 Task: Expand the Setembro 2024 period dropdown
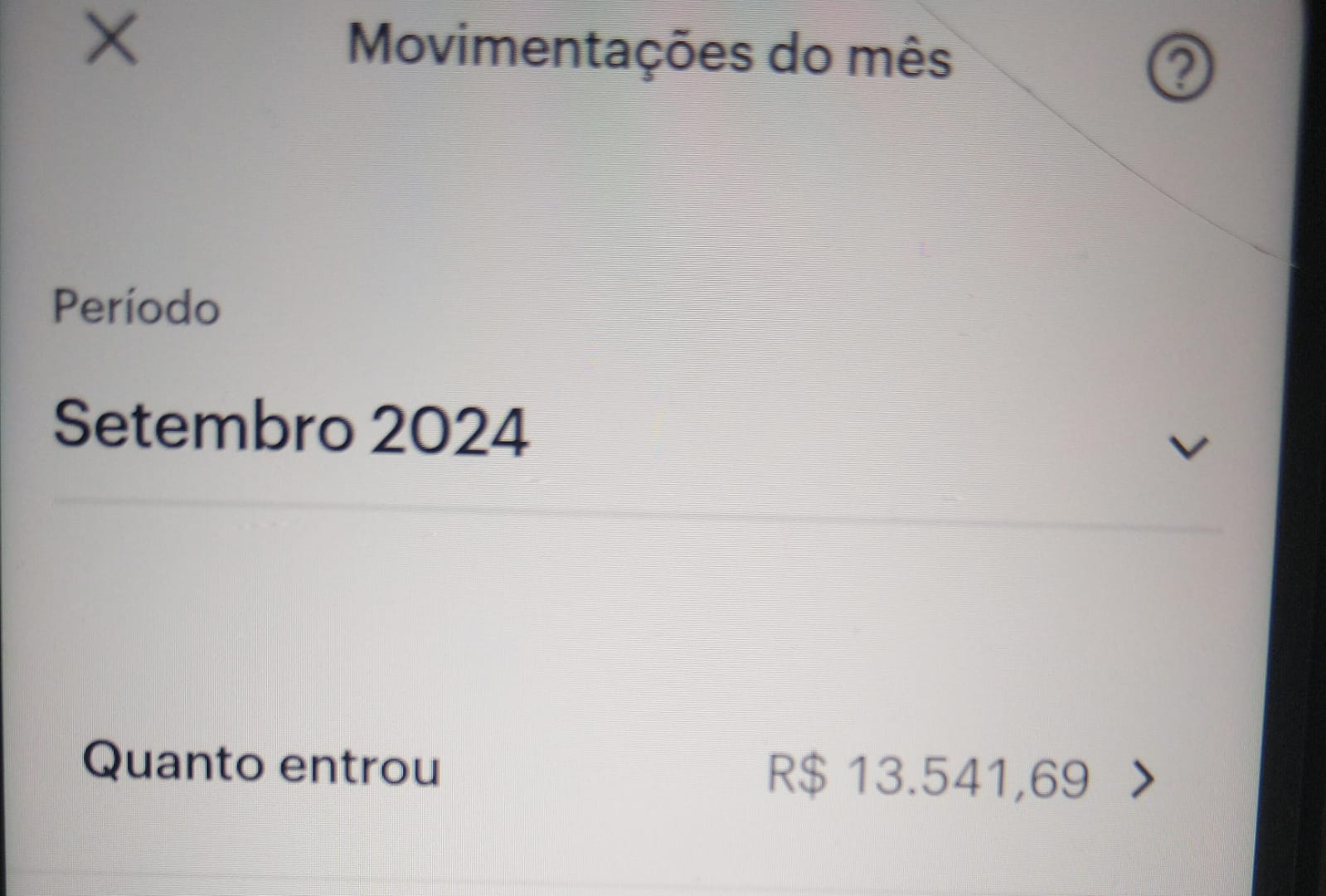pos(1188,448)
